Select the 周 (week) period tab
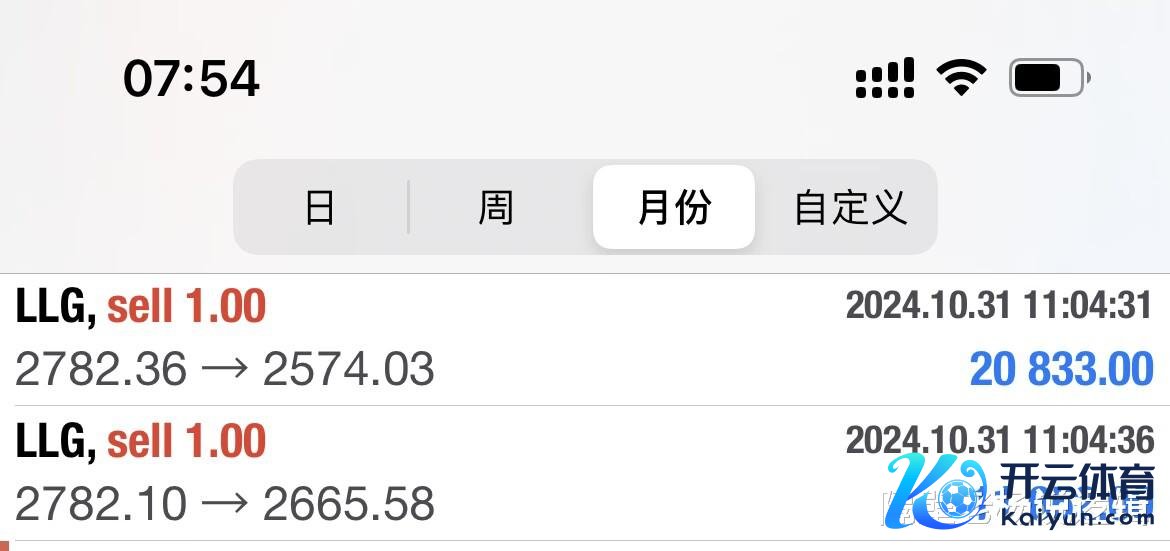Screen dimensions: 1170x551 tap(496, 208)
